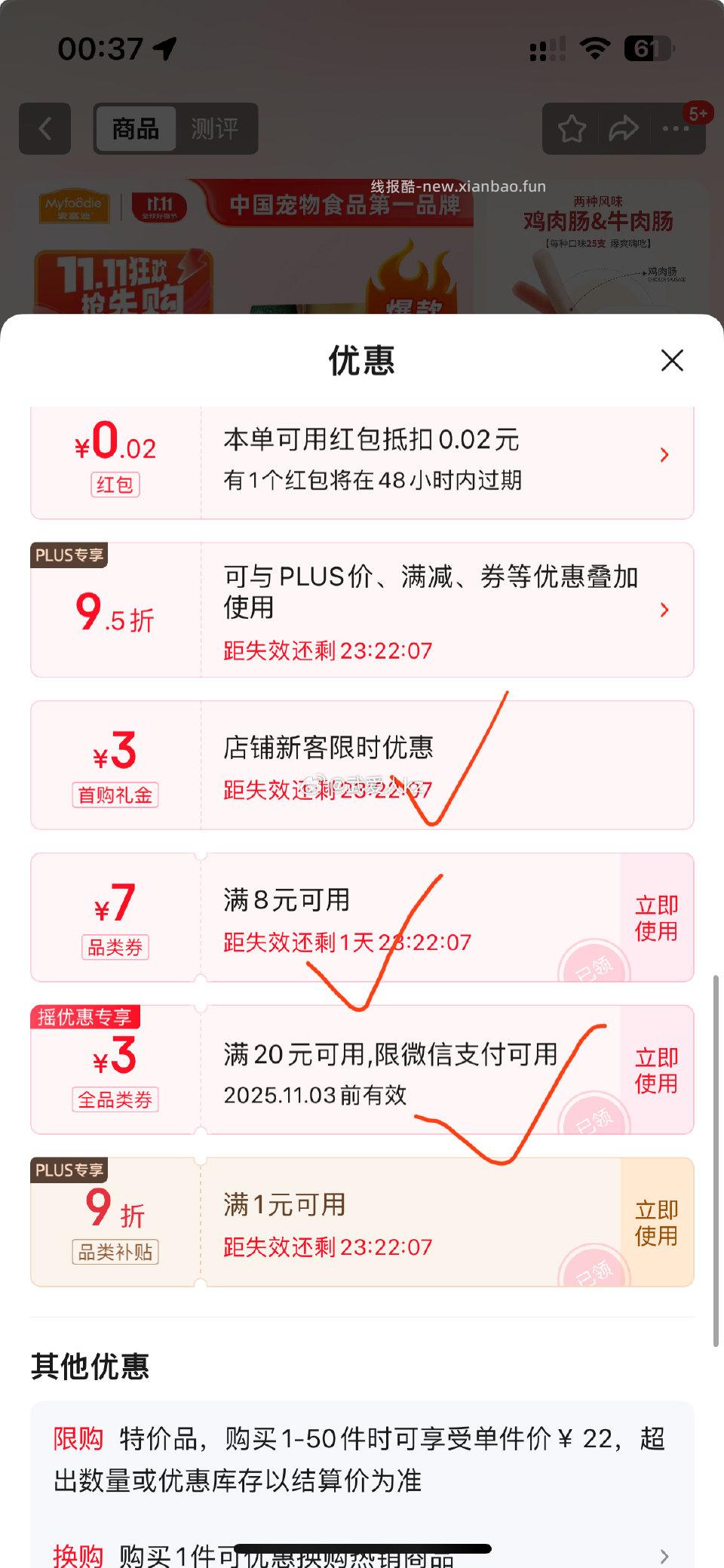Viewport: 724px width, 1568px height.
Task: Expand the ¥0.02 红包 details
Action: (x=664, y=453)
